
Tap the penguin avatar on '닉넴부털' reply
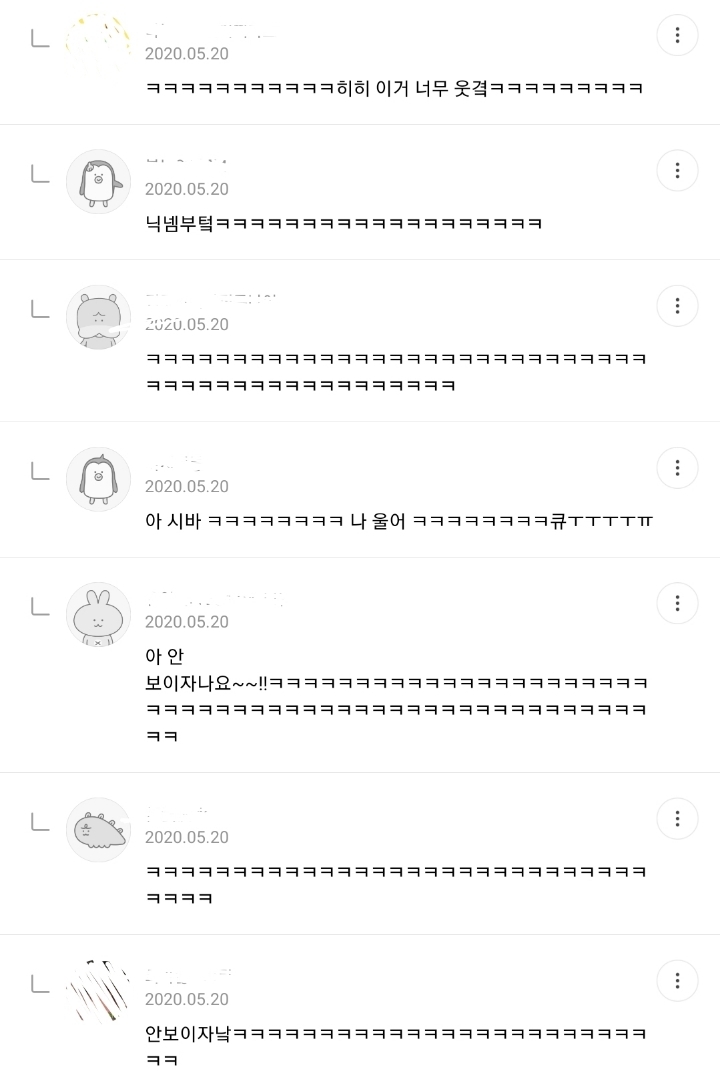[x=98, y=182]
